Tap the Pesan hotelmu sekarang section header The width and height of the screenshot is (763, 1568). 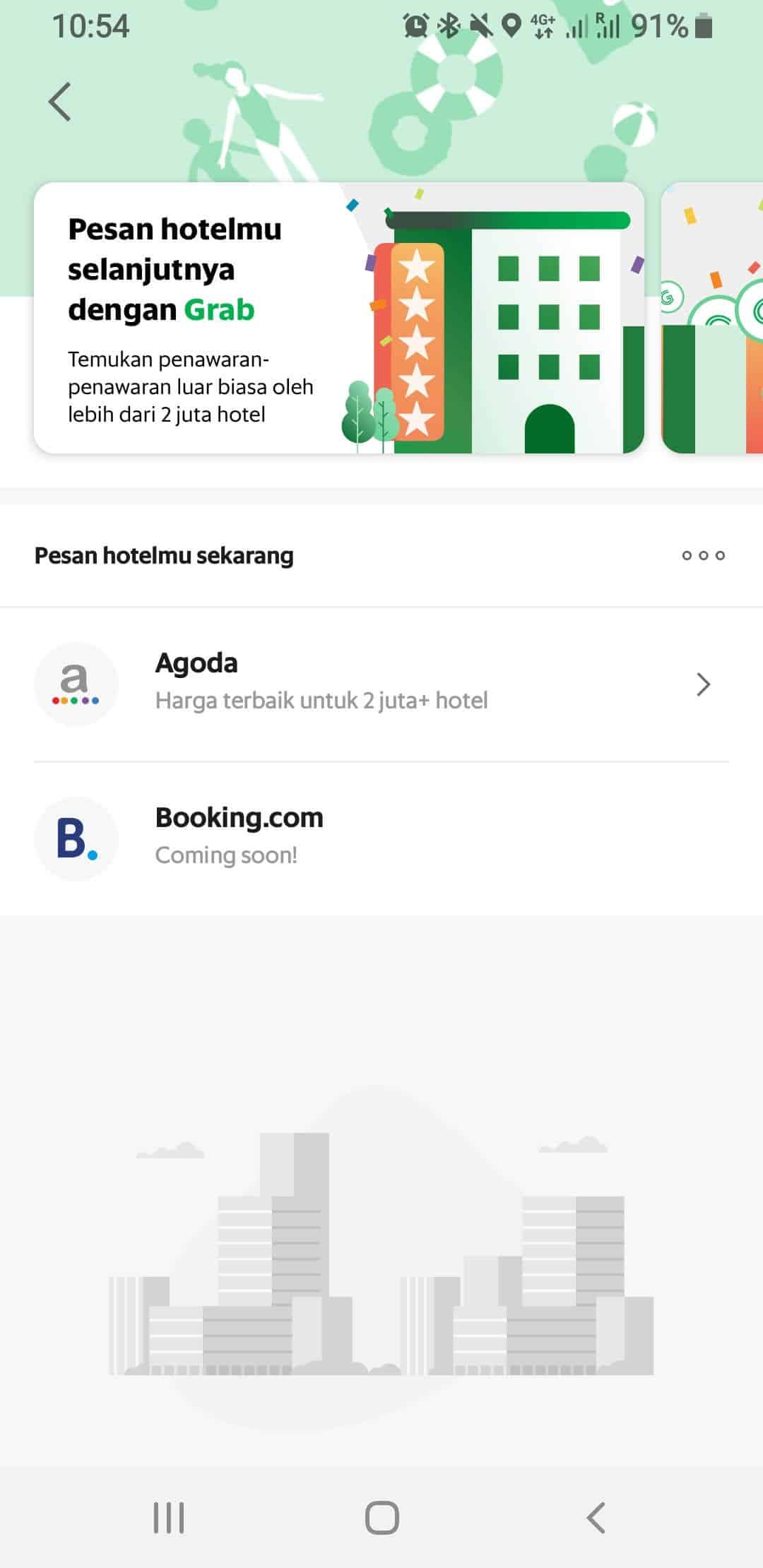(x=164, y=556)
